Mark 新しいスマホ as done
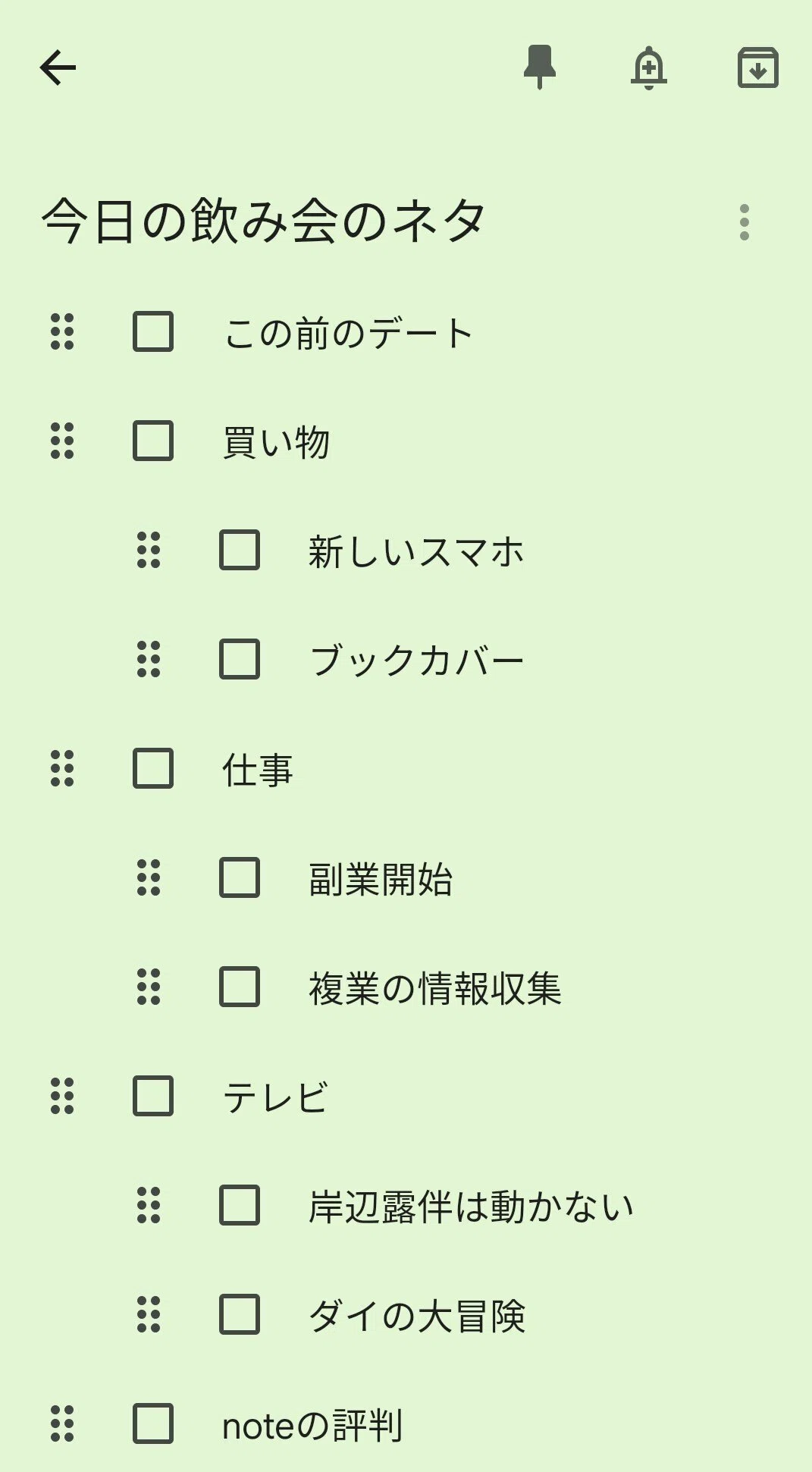The width and height of the screenshot is (812, 1472). (x=240, y=550)
